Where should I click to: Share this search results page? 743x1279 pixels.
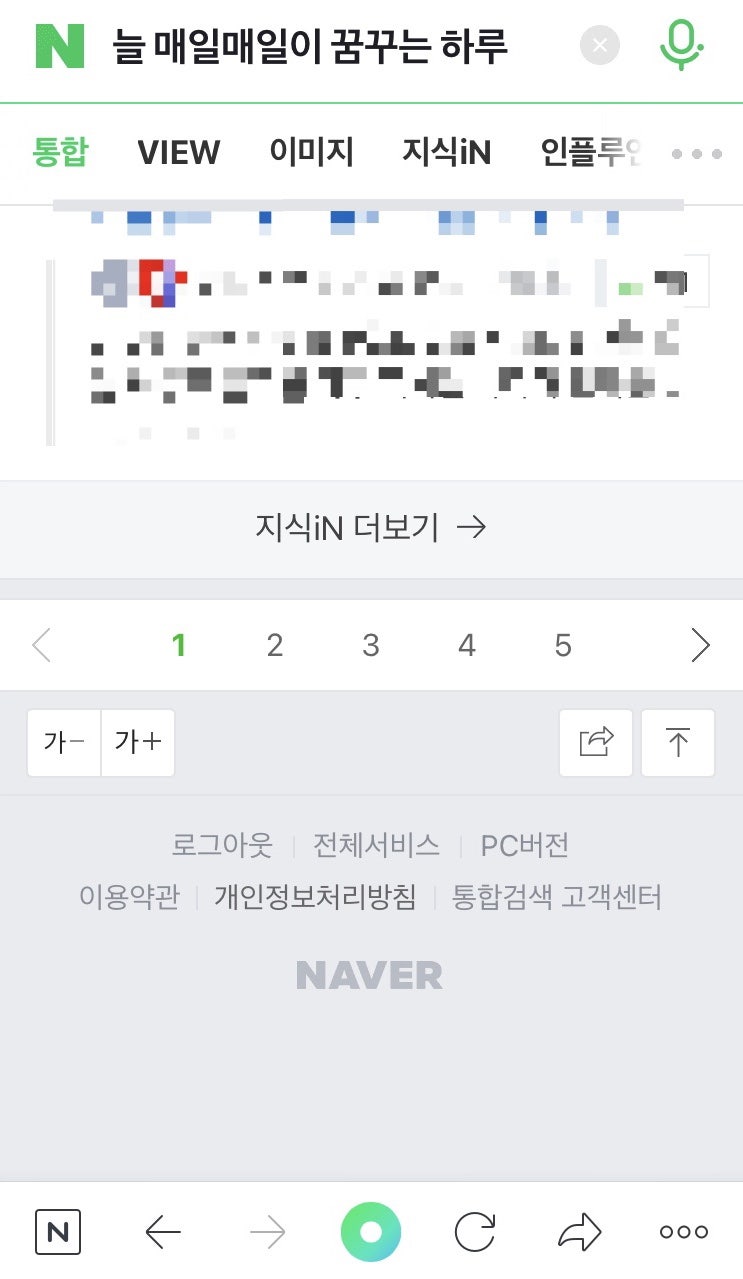click(x=596, y=742)
